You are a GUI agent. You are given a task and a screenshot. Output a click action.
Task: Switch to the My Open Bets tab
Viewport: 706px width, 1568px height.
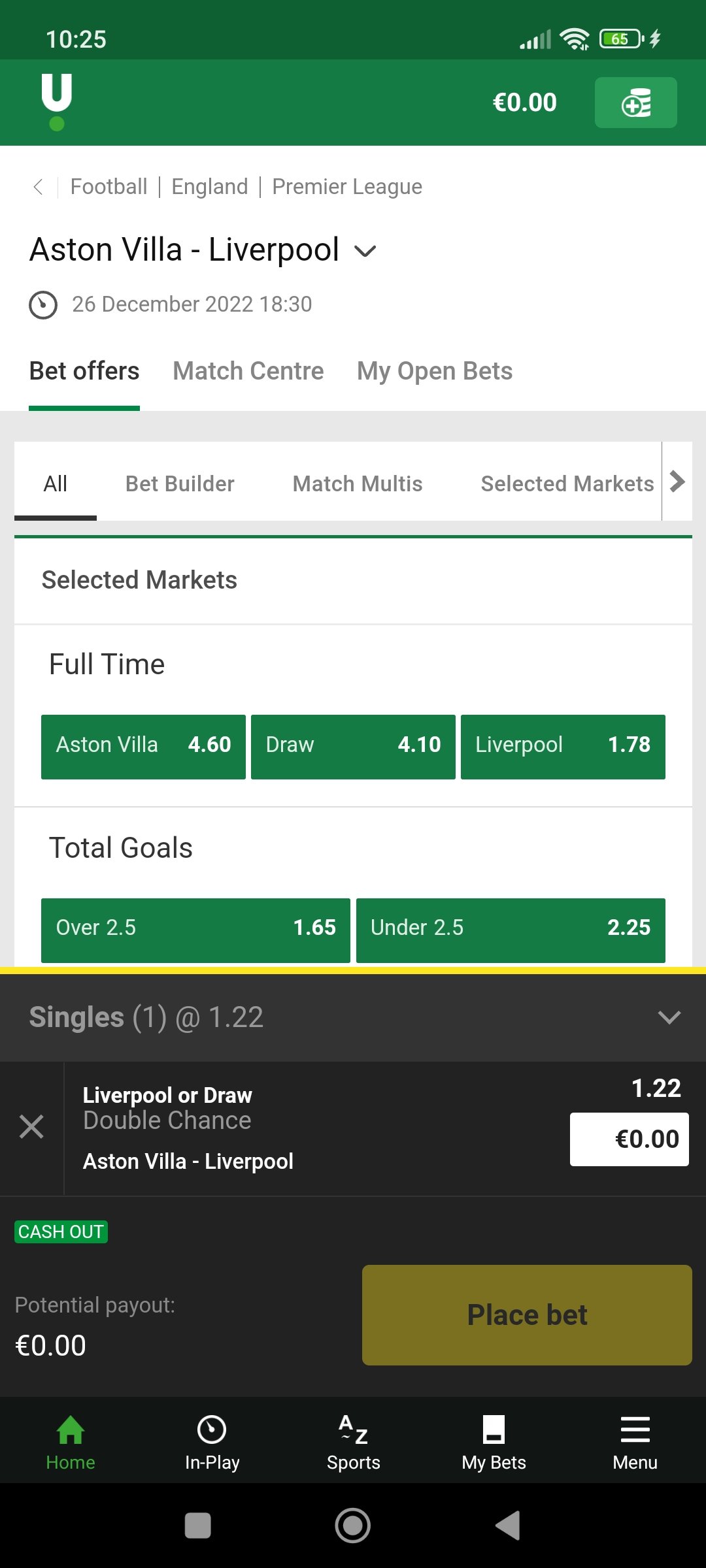click(435, 371)
